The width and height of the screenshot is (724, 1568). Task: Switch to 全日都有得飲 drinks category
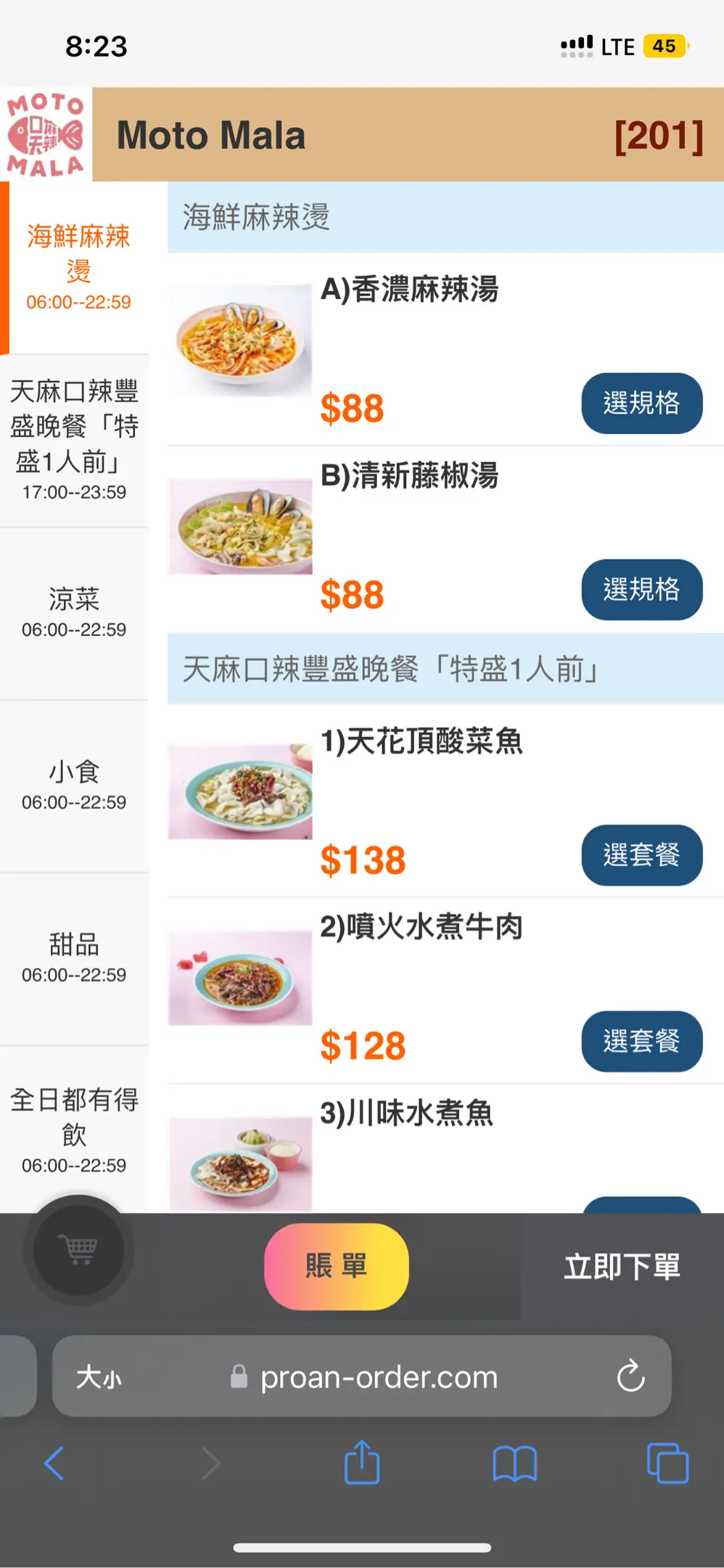pyautogui.click(x=74, y=1130)
